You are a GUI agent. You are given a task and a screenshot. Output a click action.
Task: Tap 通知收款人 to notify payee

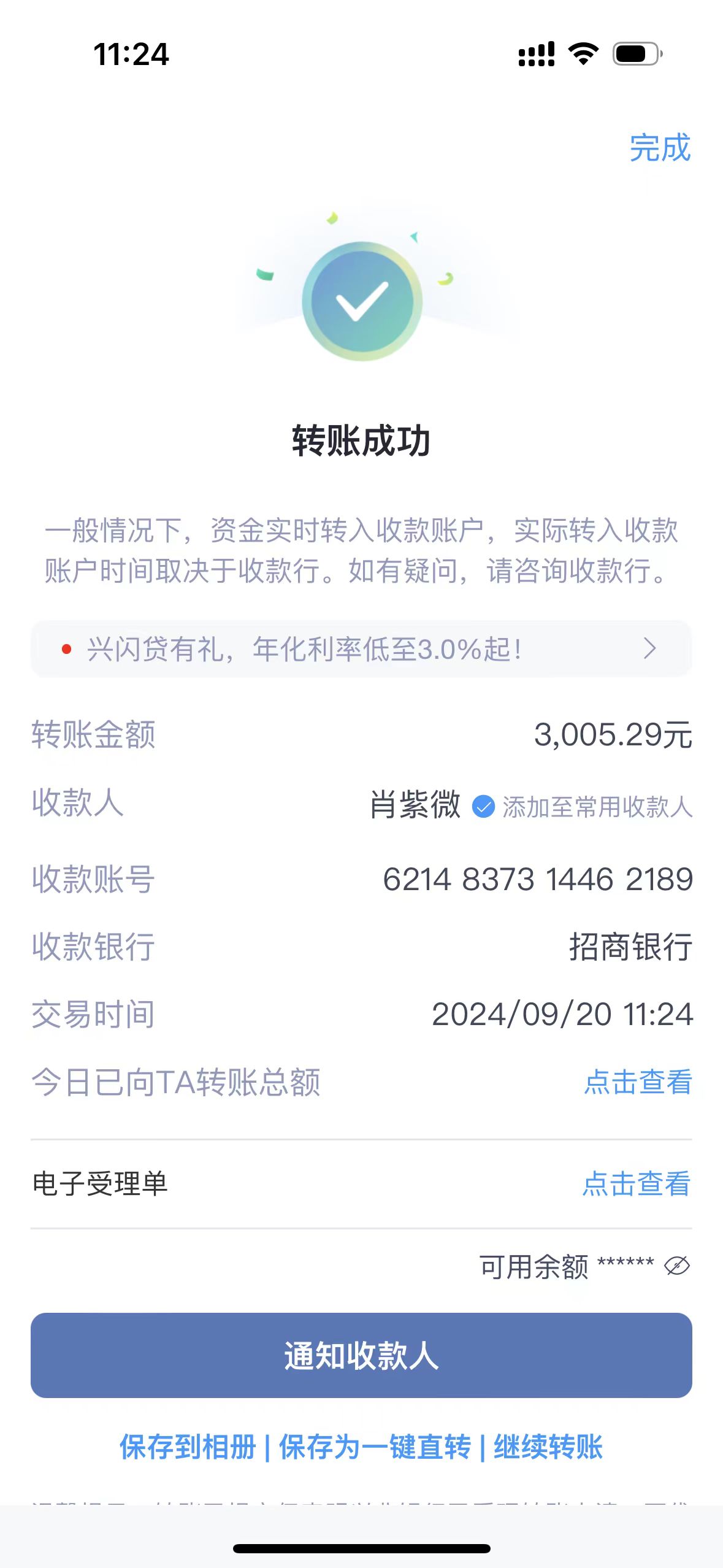[x=361, y=1355]
